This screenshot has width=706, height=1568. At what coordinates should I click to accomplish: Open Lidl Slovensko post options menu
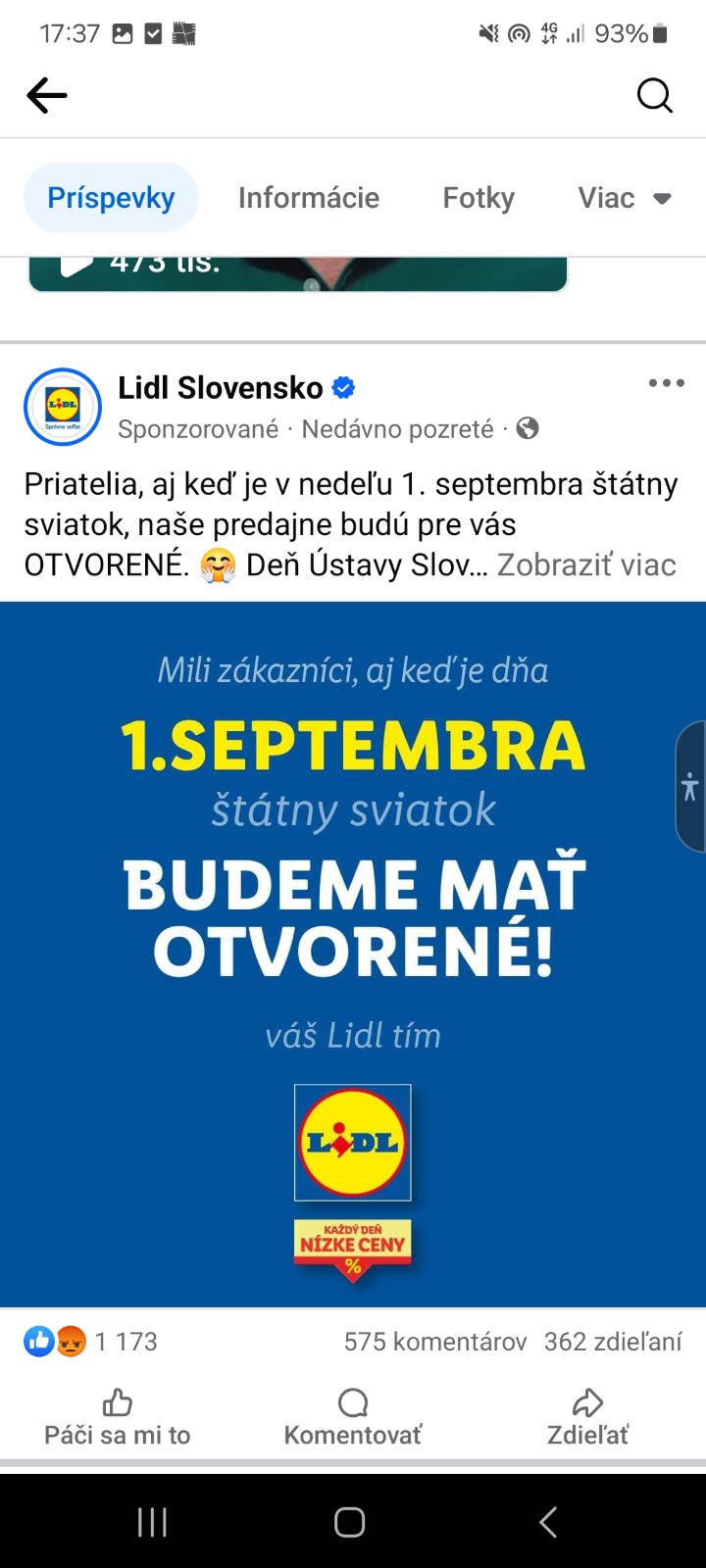pyautogui.click(x=666, y=383)
